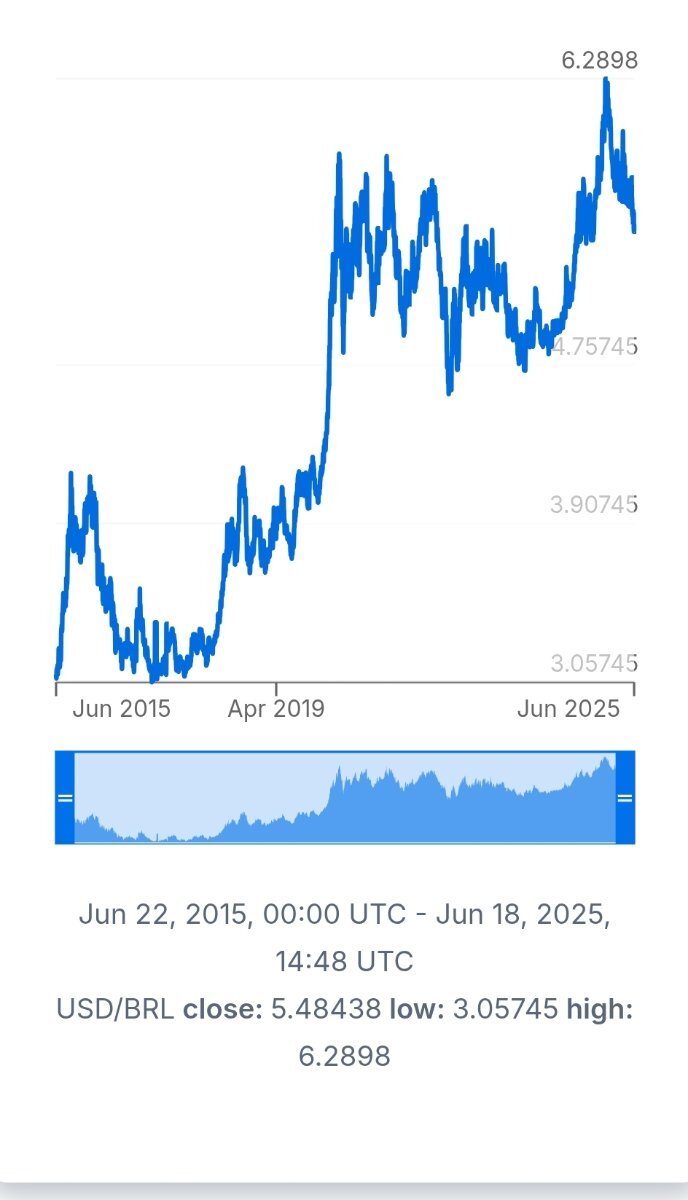Image resolution: width=688 pixels, height=1200 pixels.
Task: Tap the left handle of the range selector
Action: 64,797
